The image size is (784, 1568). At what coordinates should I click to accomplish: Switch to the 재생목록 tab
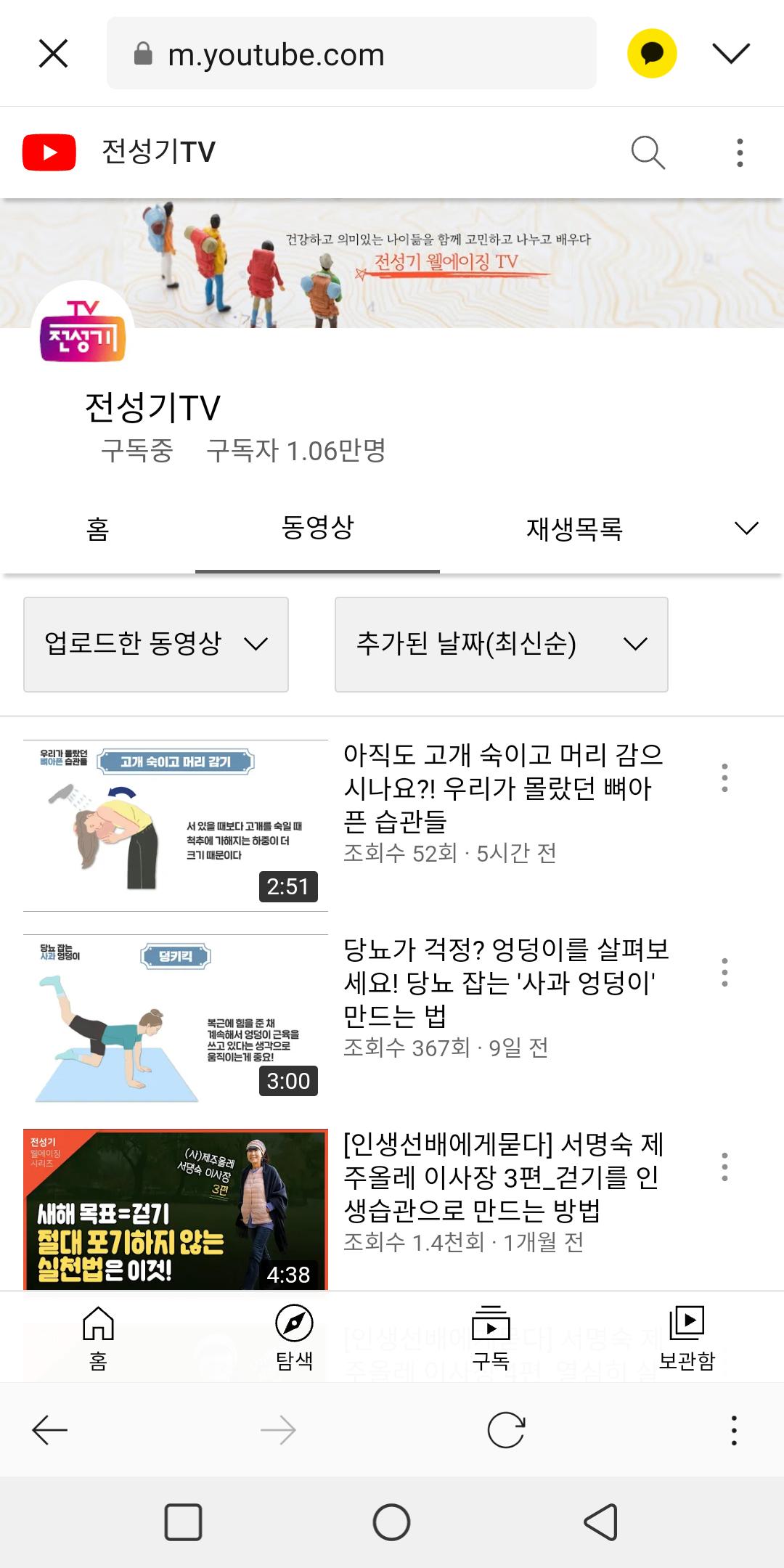pos(574,528)
